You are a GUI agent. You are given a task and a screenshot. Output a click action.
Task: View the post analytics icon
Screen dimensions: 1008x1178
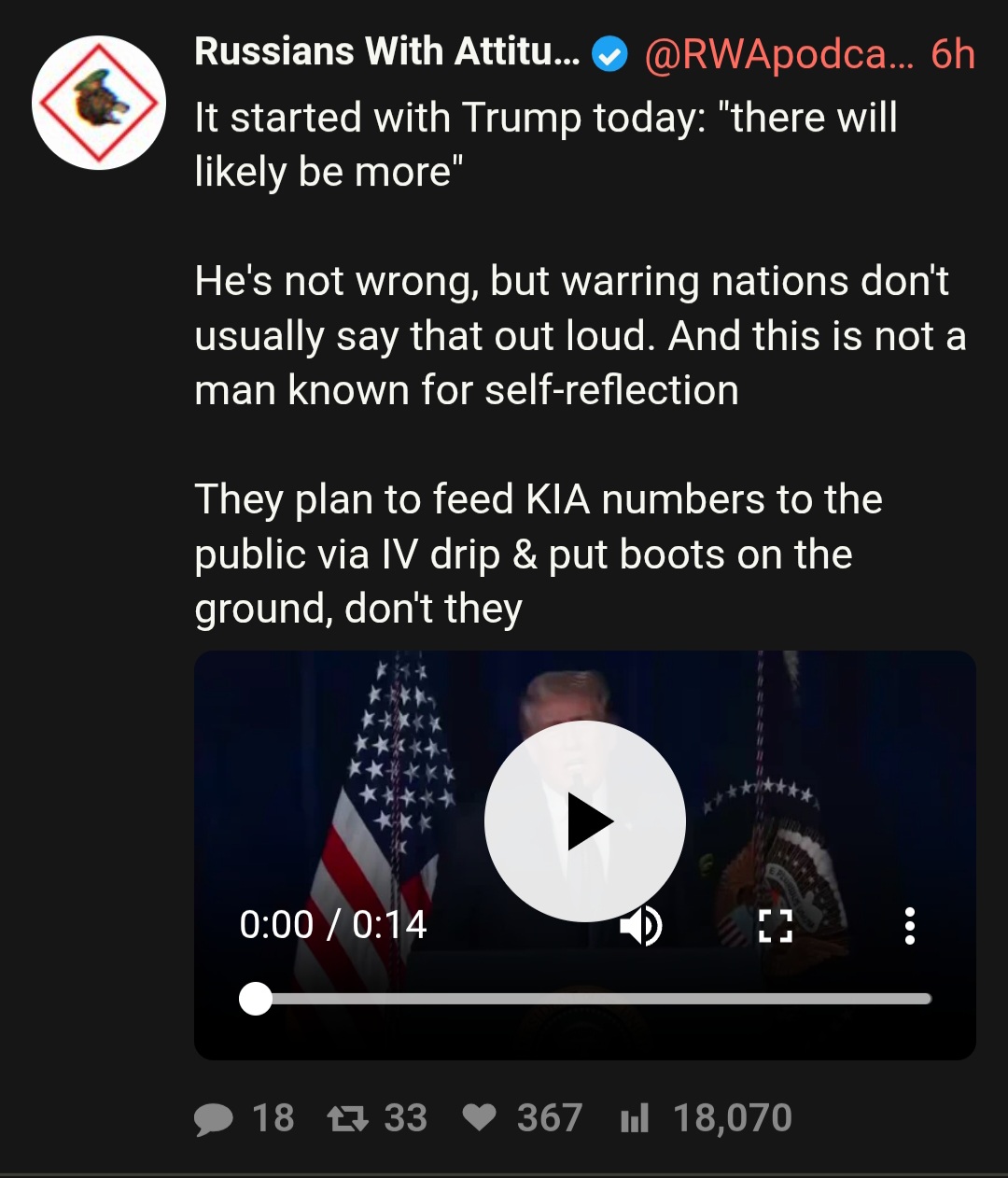tap(635, 1118)
